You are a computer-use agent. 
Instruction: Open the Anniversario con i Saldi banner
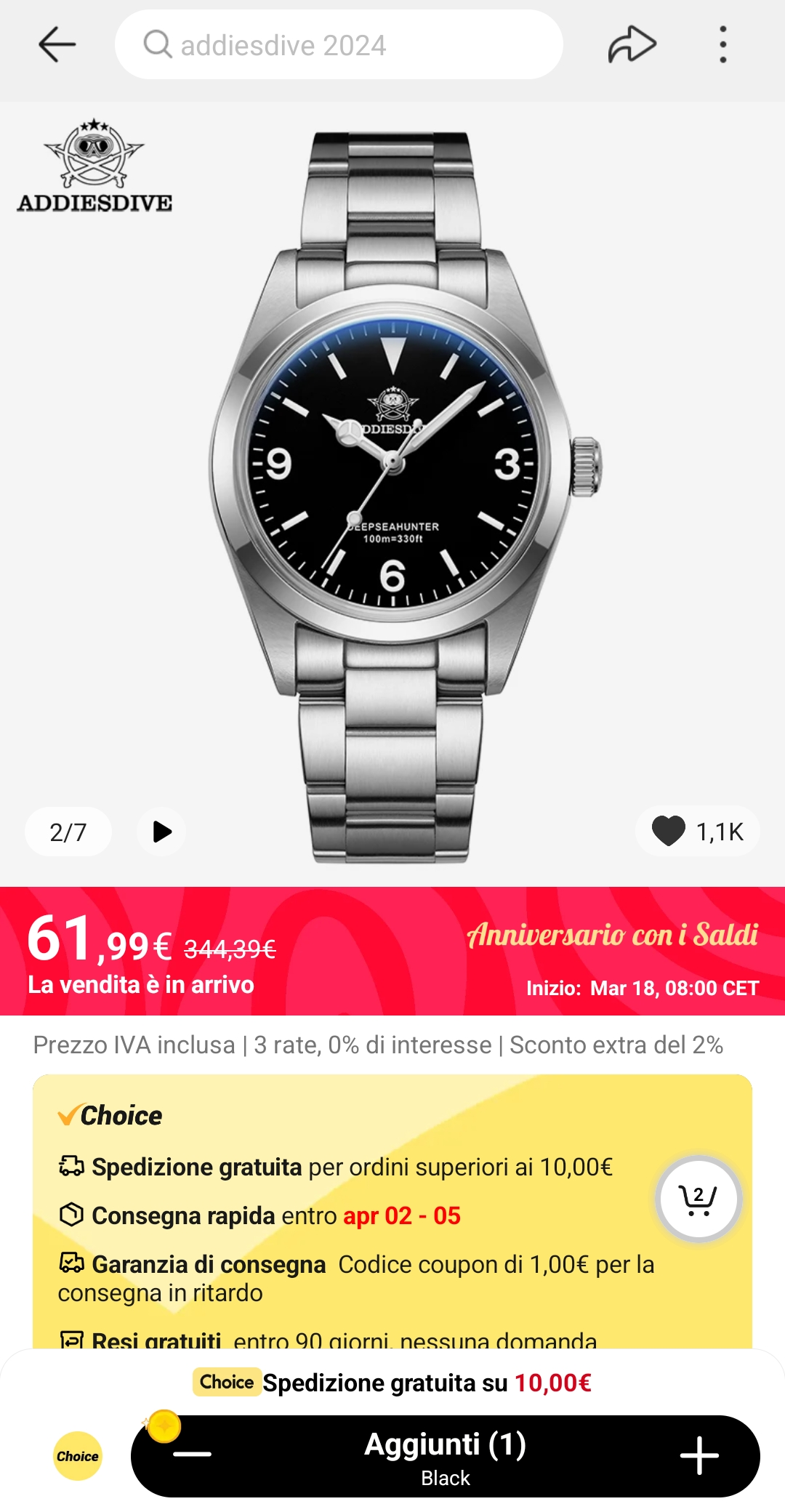coord(612,936)
